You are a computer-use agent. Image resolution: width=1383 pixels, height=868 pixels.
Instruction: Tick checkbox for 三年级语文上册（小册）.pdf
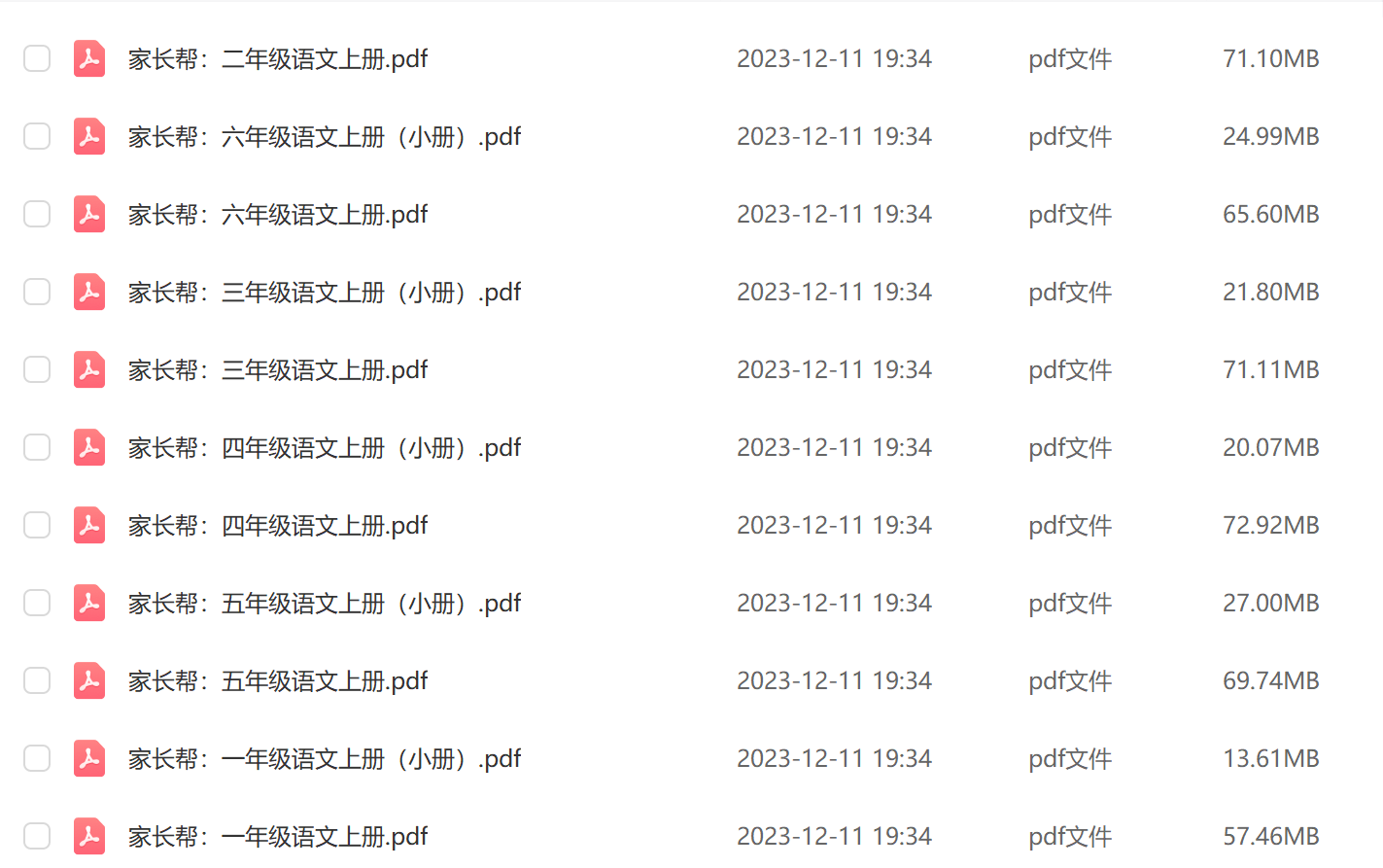[x=37, y=292]
